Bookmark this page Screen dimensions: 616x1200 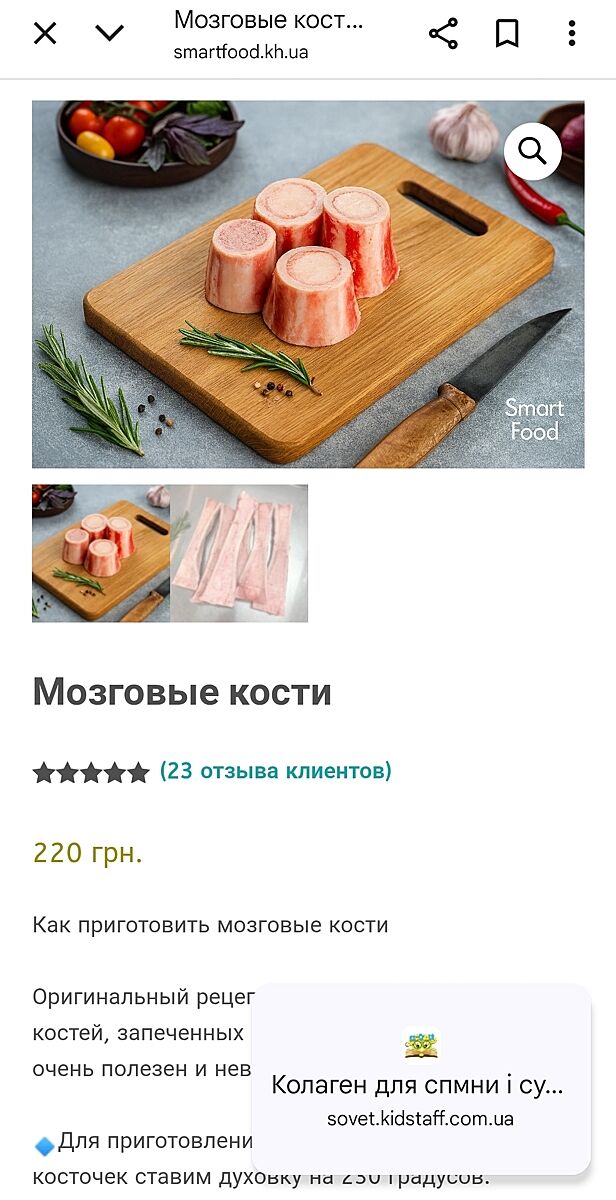(x=507, y=34)
